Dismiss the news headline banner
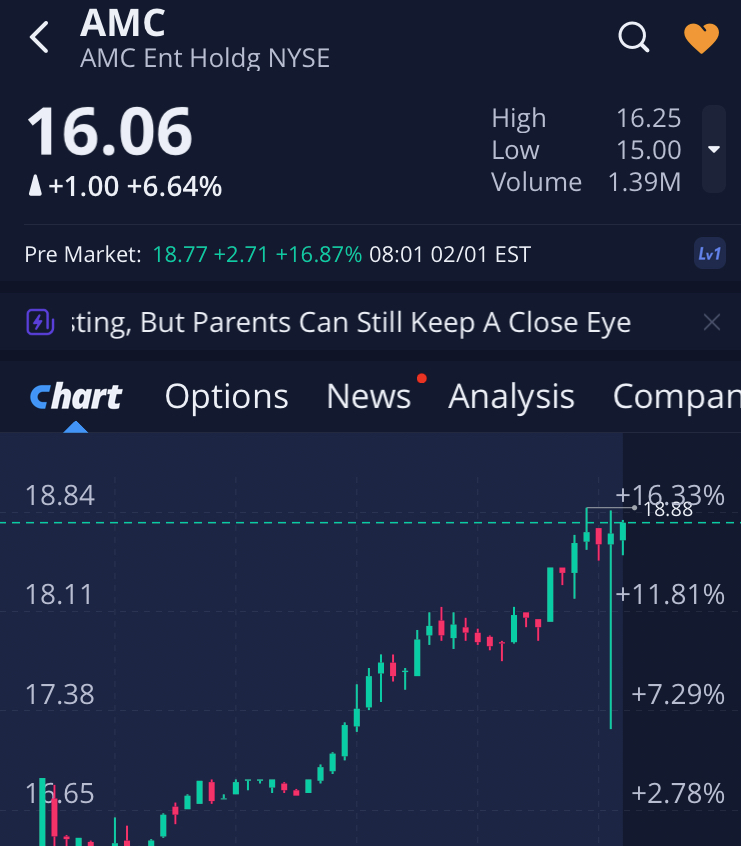Viewport: 741px width, 846px height. click(711, 322)
